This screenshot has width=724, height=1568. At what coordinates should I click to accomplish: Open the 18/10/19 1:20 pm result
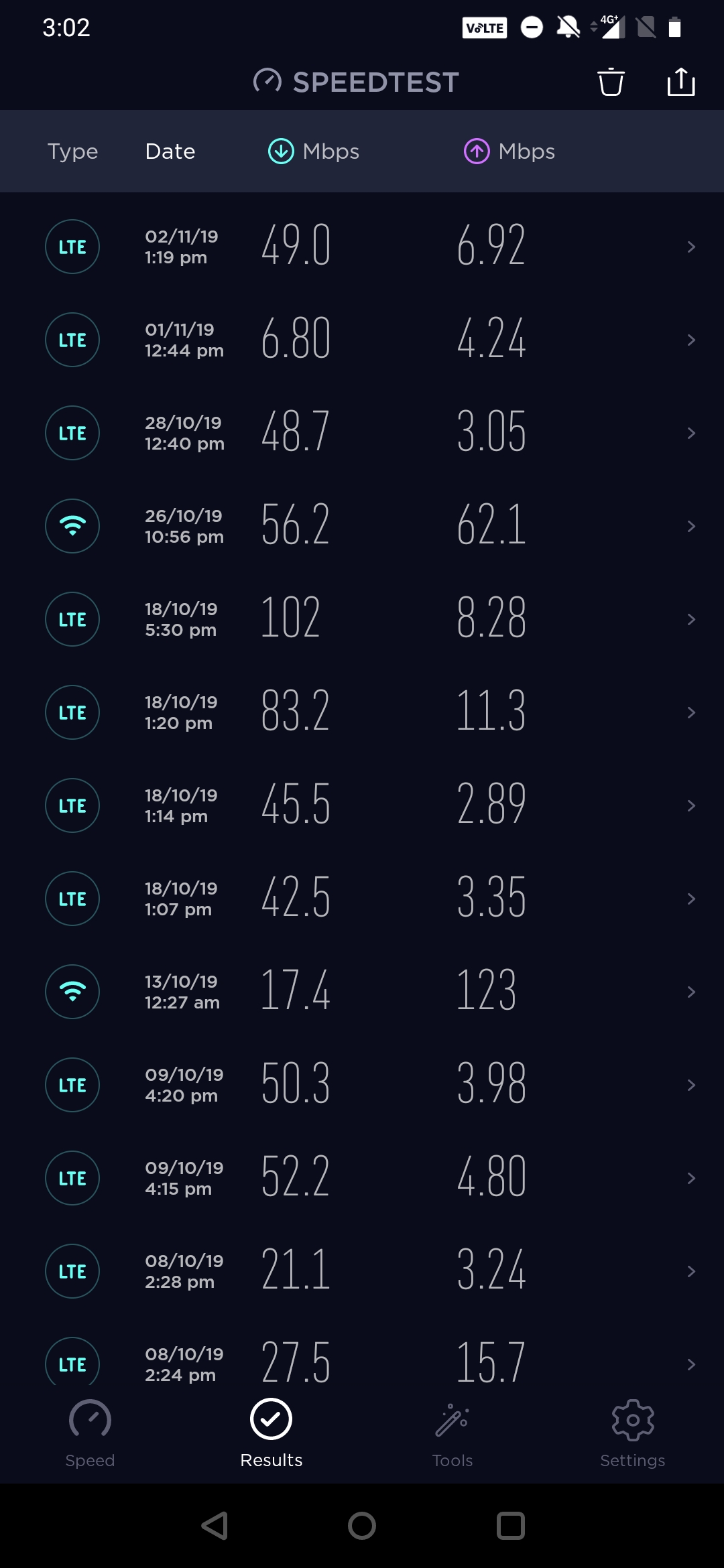click(362, 712)
